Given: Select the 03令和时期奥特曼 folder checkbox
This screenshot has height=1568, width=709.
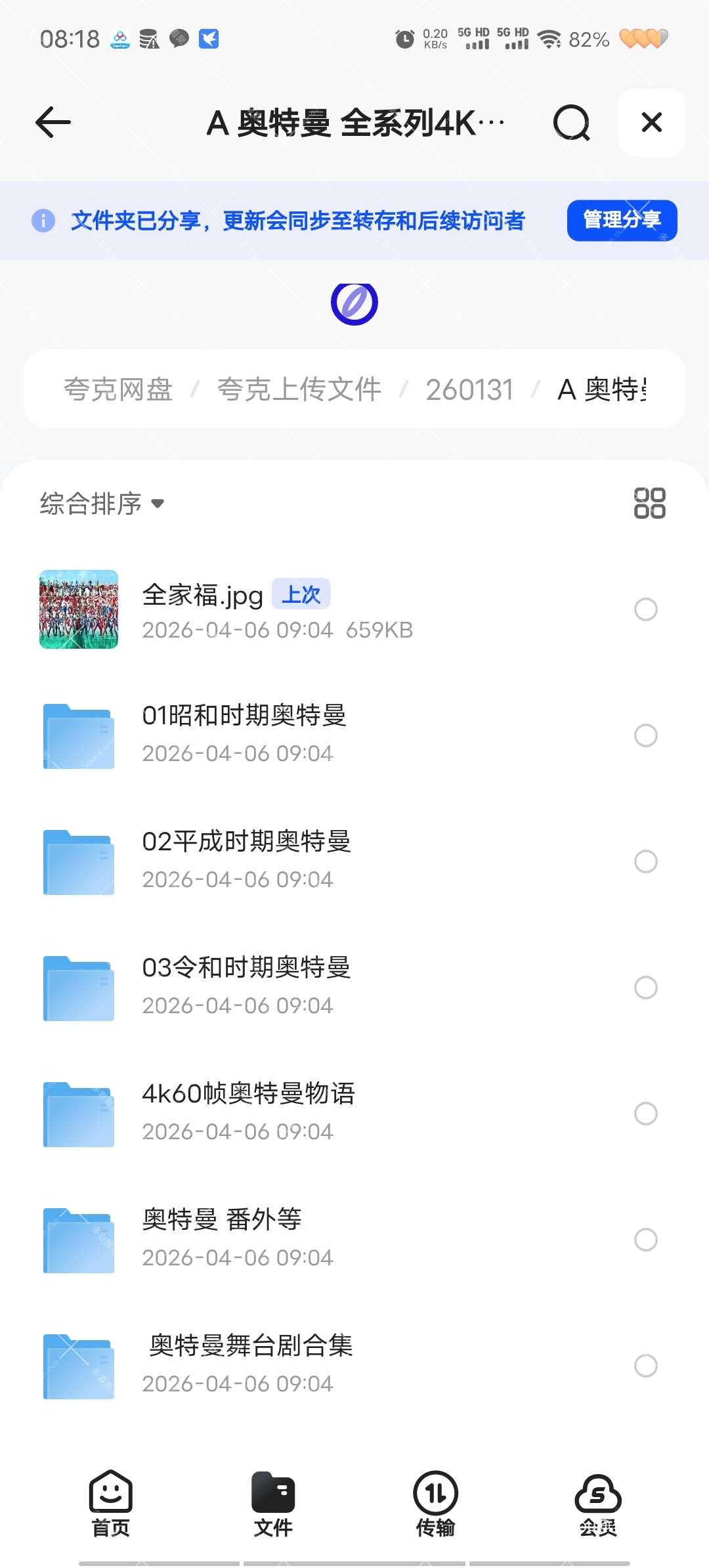Looking at the screenshot, I should pos(646,988).
